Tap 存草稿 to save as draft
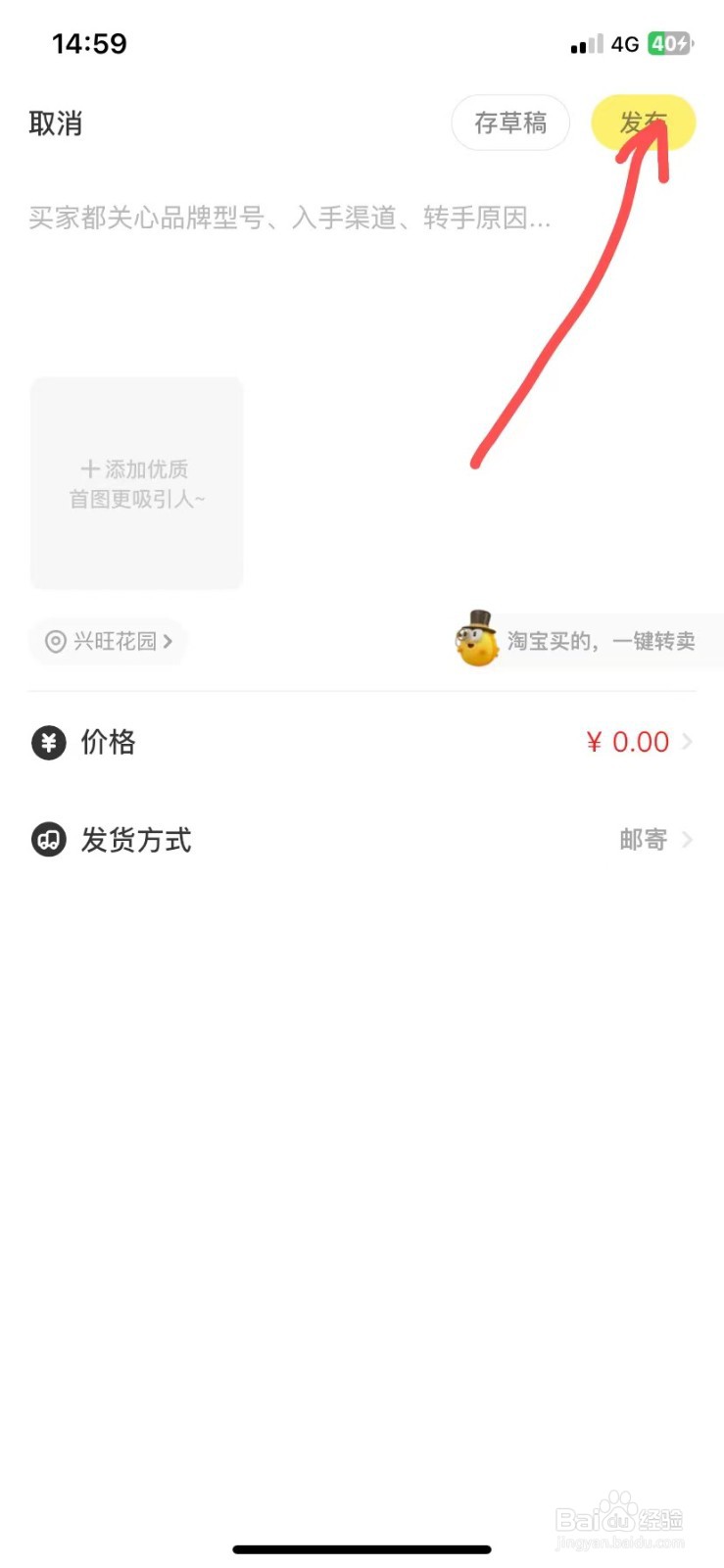Screen dimensions: 724x1568 (510, 122)
